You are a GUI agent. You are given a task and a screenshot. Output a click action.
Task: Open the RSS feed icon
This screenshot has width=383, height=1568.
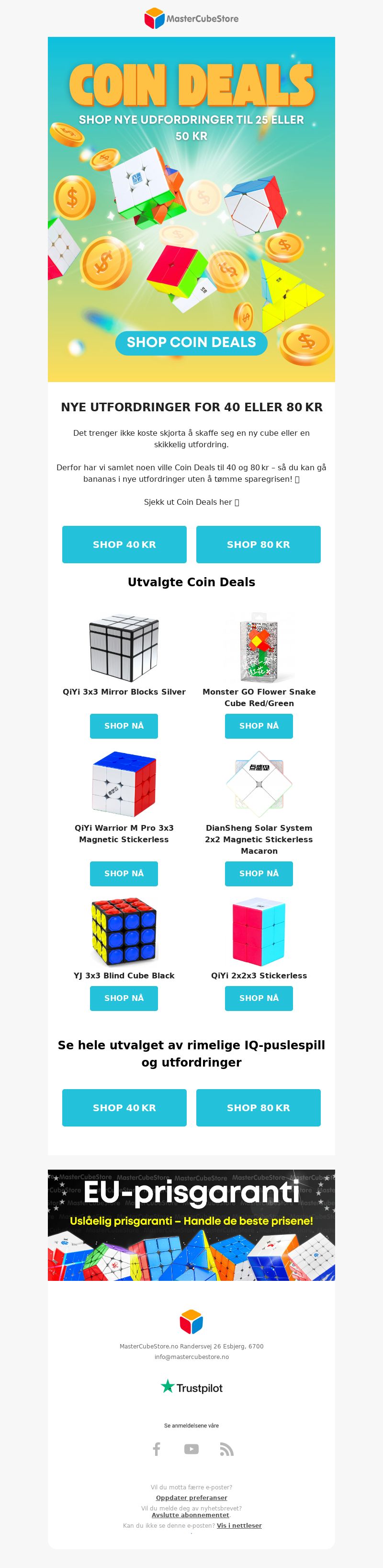[x=227, y=1449]
